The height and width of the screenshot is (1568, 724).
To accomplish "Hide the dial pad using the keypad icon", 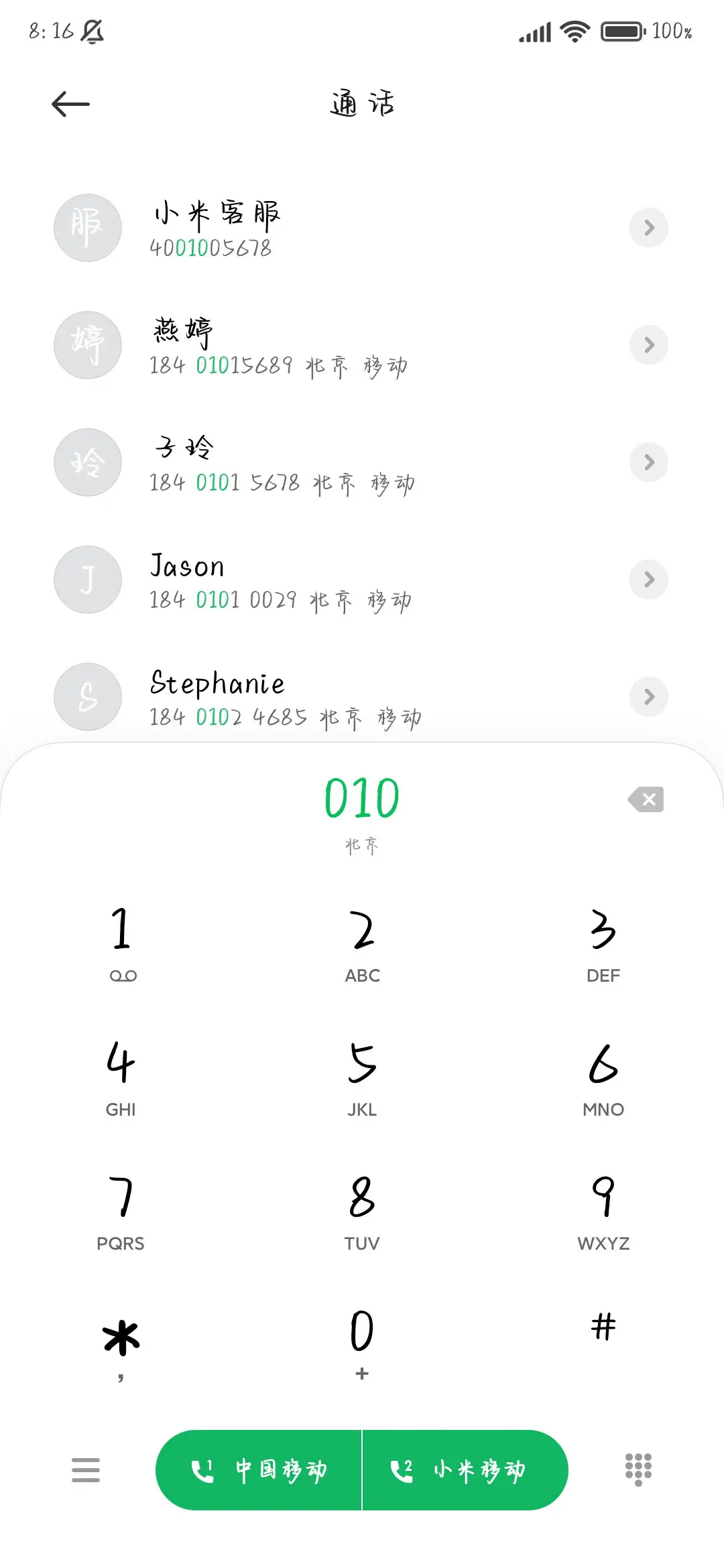I will [638, 1469].
